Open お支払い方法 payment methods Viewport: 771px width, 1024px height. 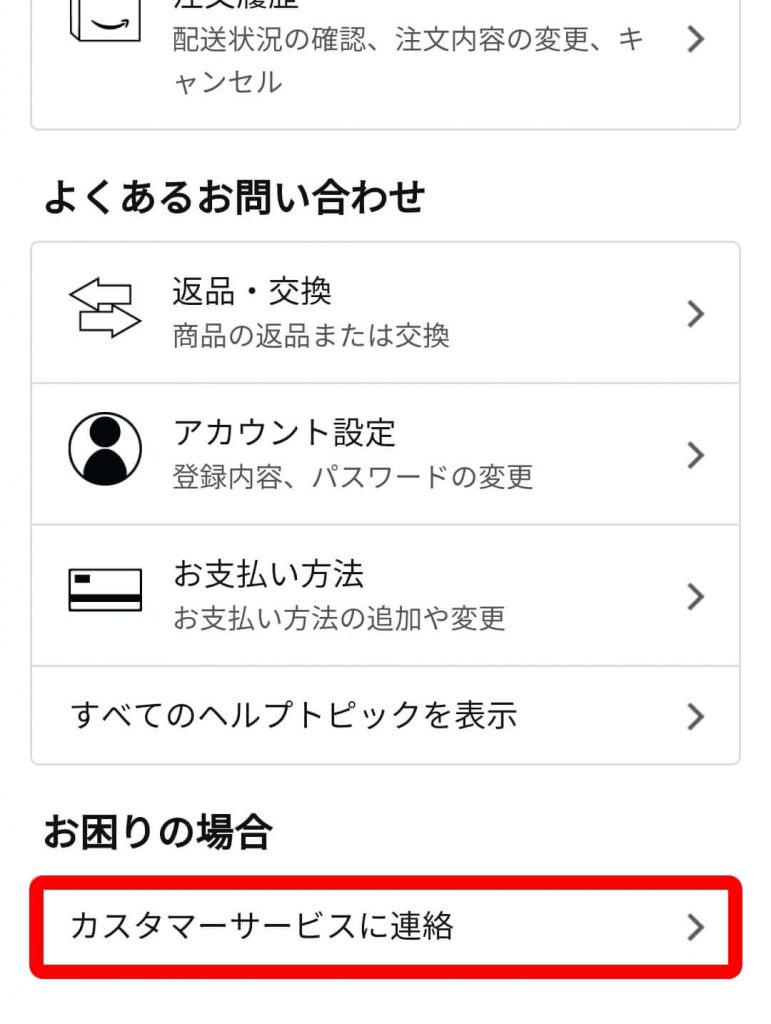[x=385, y=596]
